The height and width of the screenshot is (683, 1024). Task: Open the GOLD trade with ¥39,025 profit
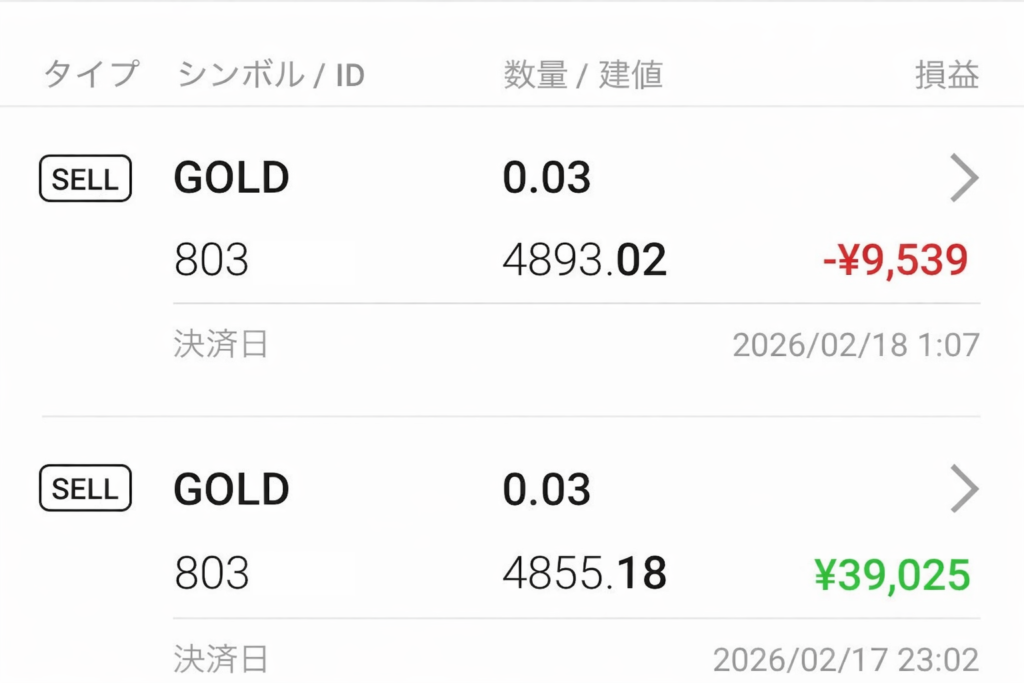(963, 490)
